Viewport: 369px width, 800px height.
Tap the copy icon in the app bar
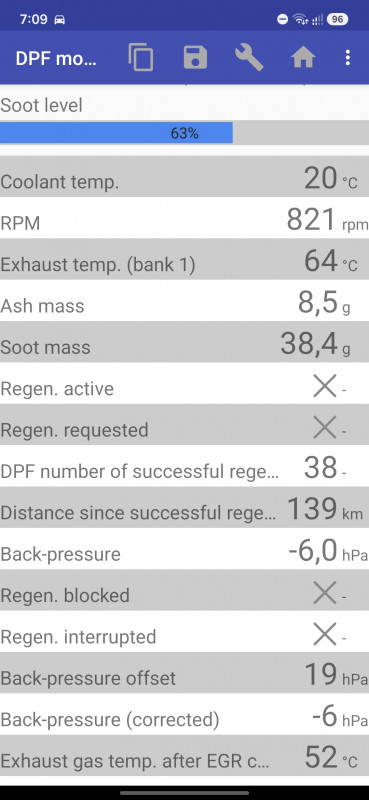pyautogui.click(x=141, y=57)
